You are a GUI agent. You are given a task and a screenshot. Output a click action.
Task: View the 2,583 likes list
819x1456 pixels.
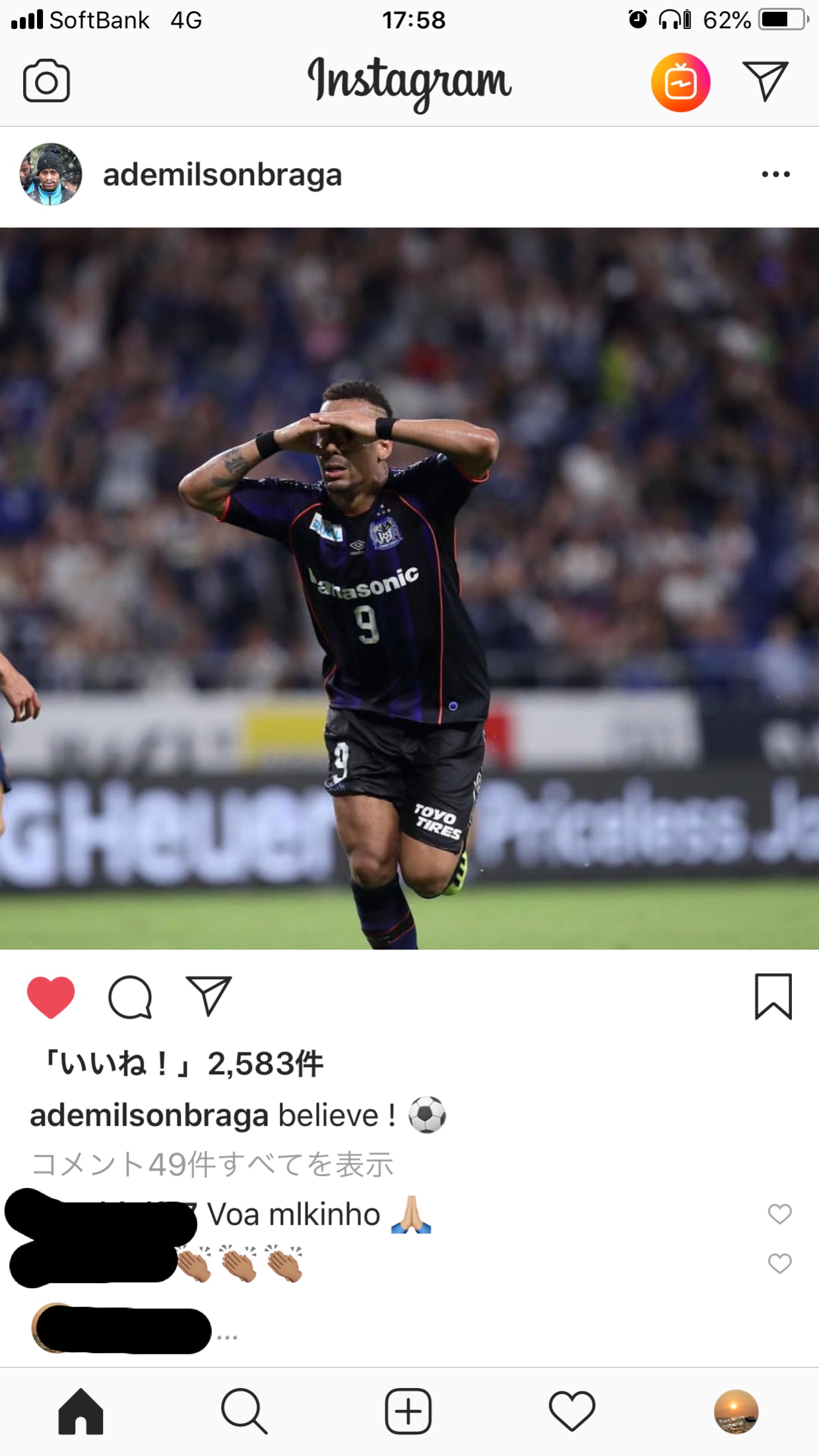point(183,1064)
